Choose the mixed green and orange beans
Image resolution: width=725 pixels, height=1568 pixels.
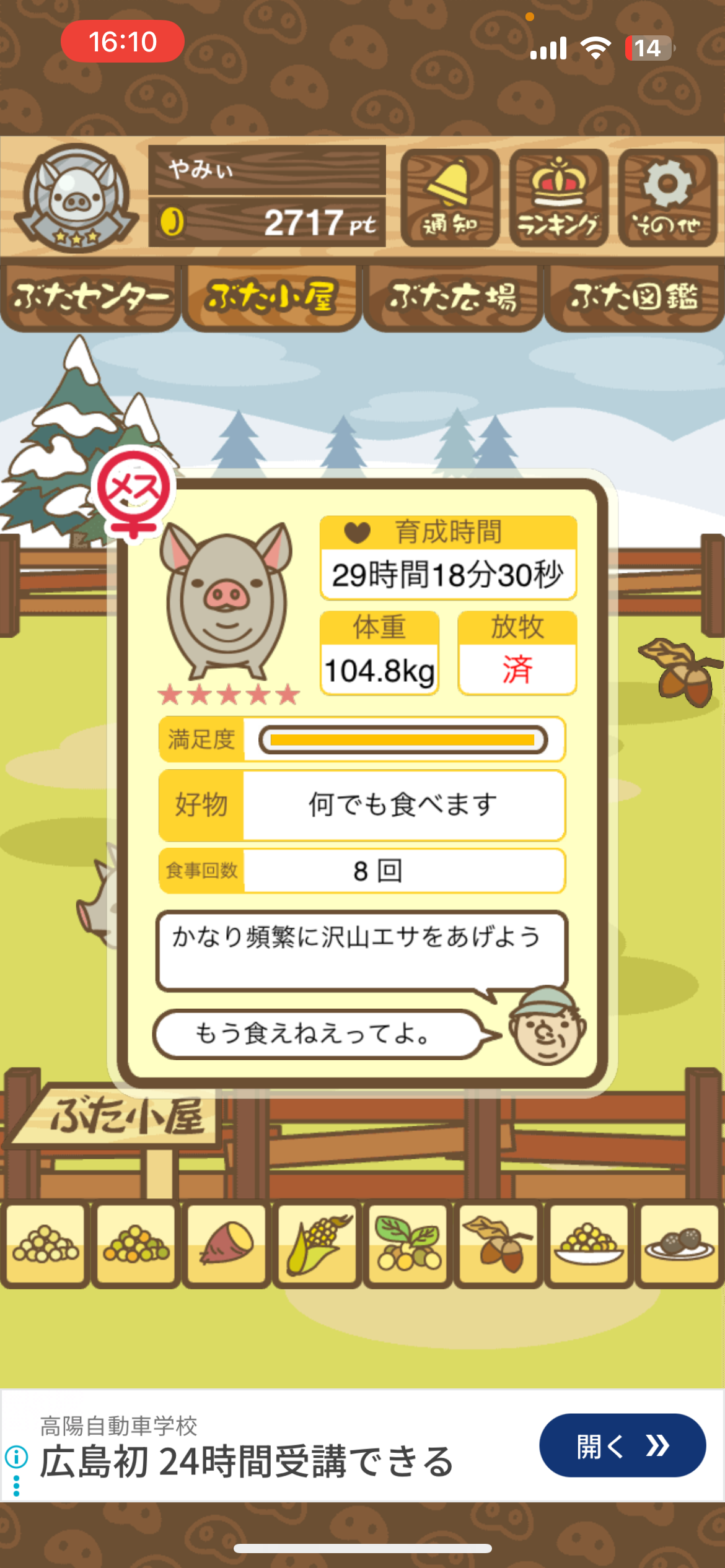[x=136, y=1244]
